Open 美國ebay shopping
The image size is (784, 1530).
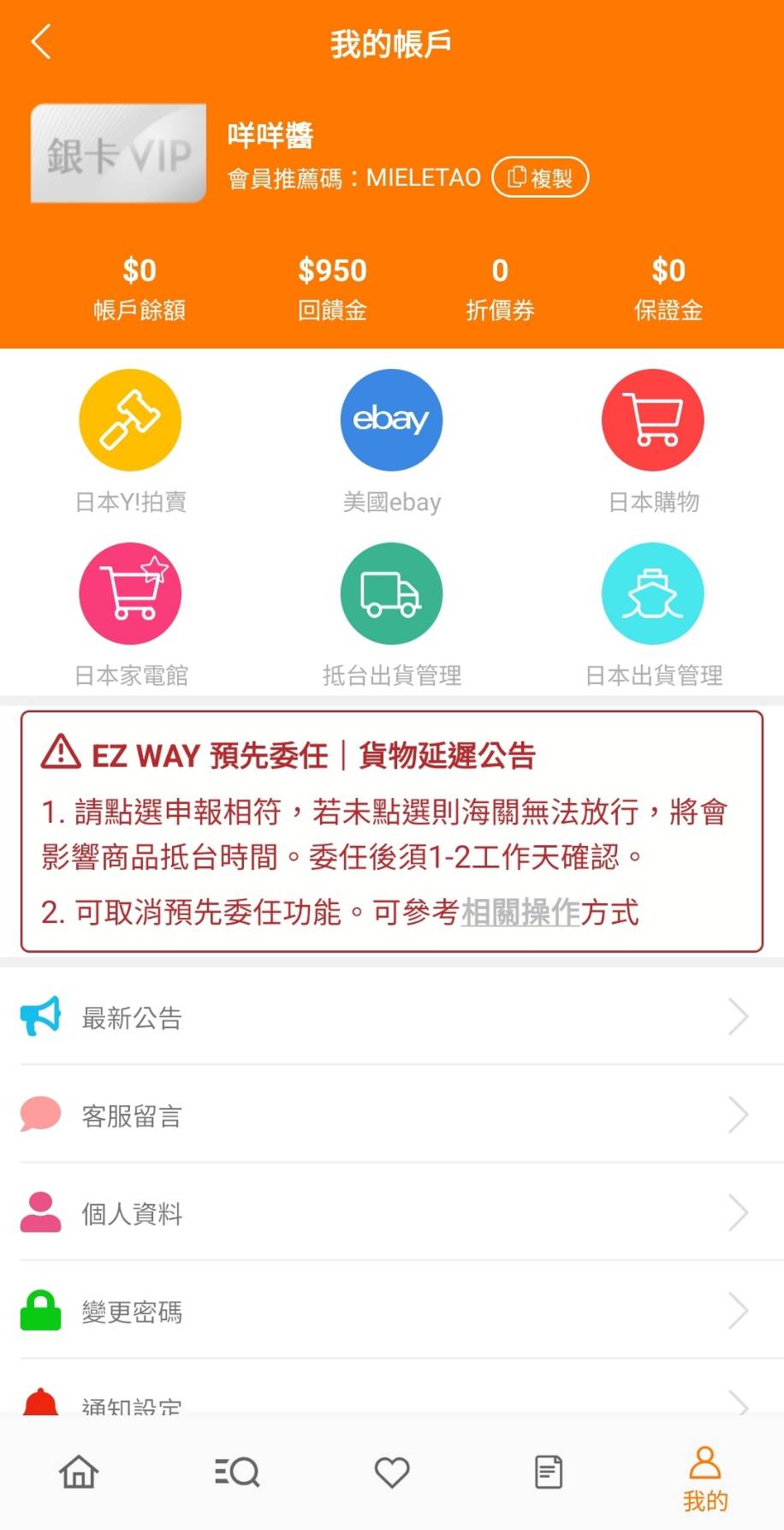[x=391, y=420]
